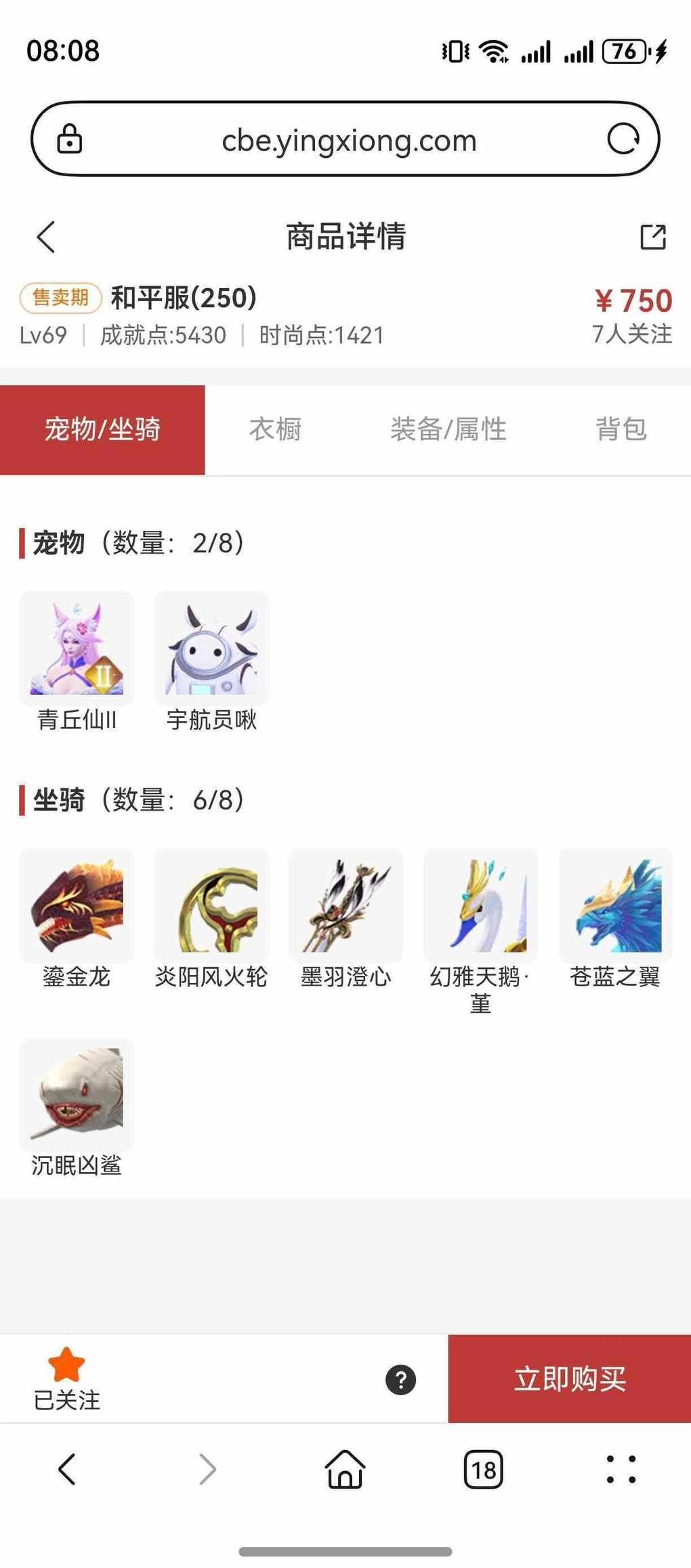Screen dimensions: 691x1568
Task: View the 背包 tab
Action: point(621,429)
